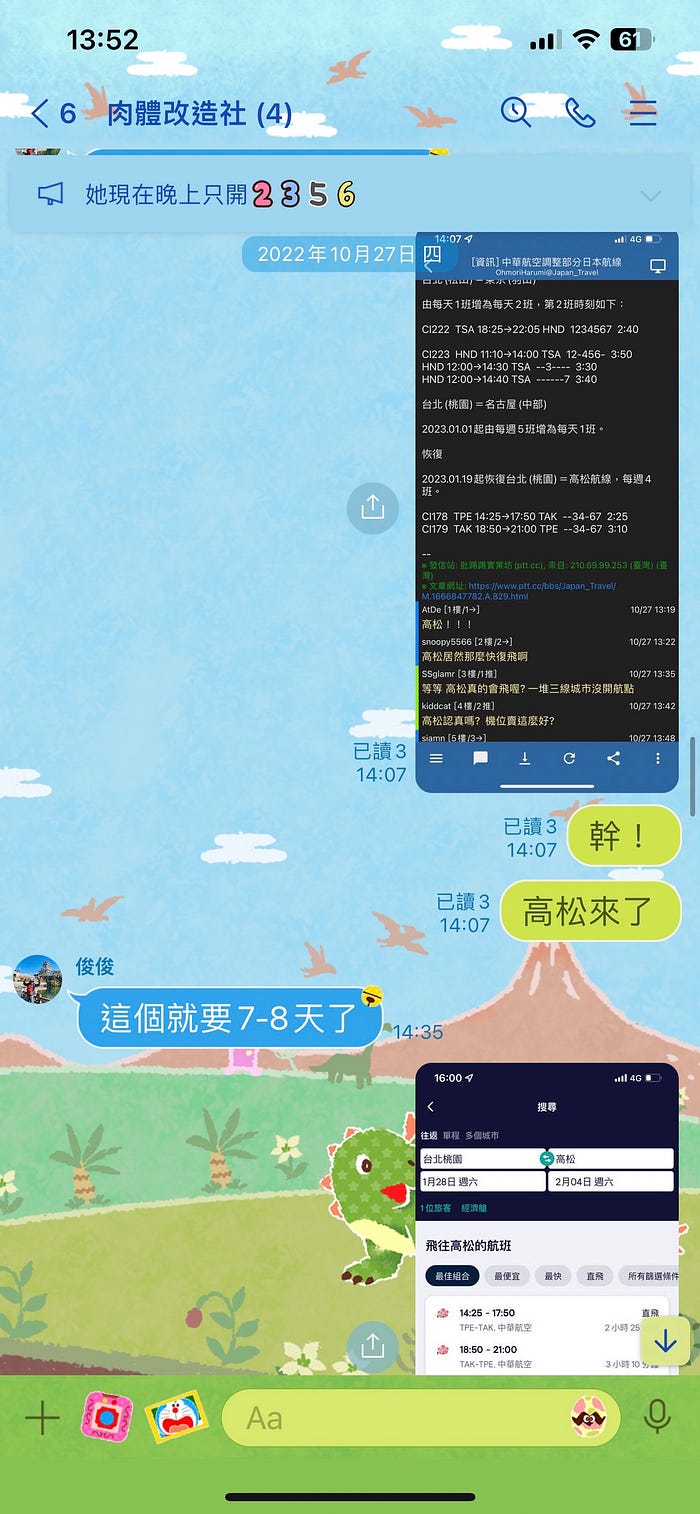700x1514 pixels.
Task: Jump to the latest message
Action: coord(665,1341)
